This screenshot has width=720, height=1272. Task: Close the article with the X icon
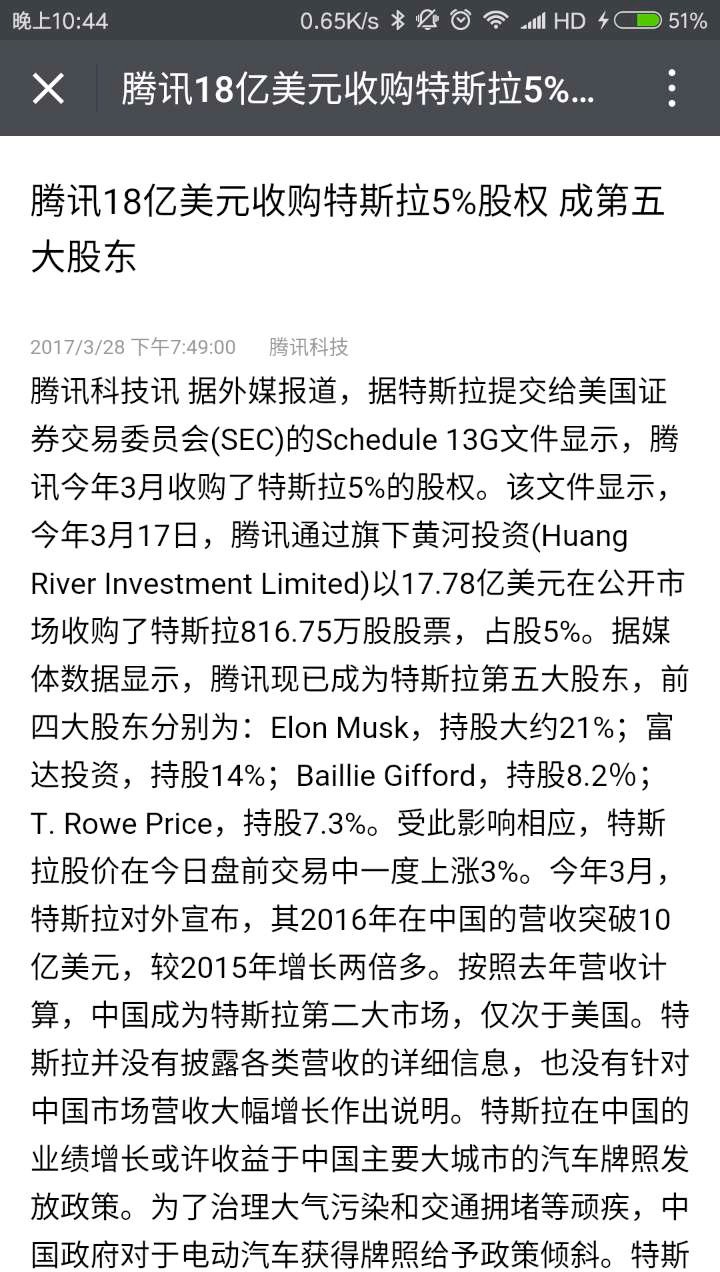[x=48, y=89]
